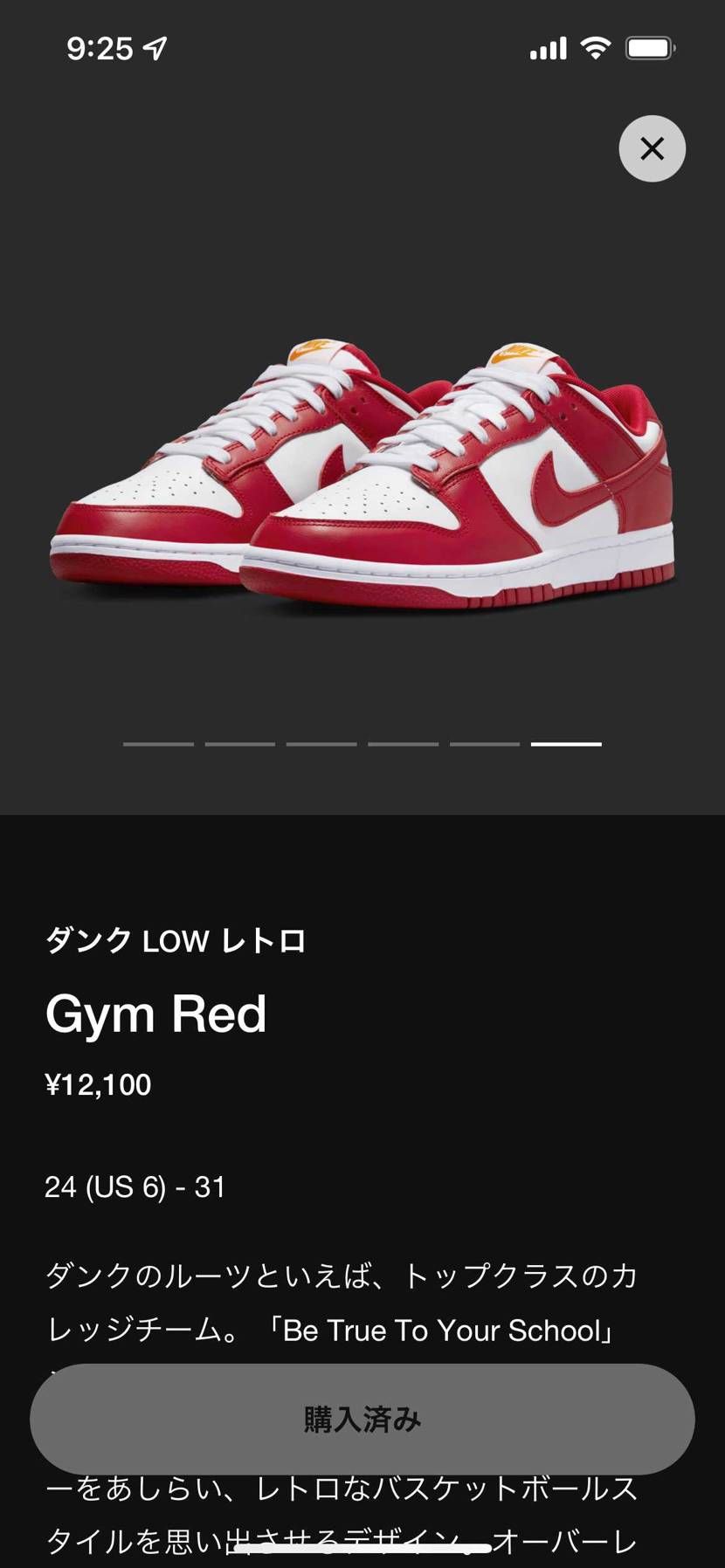Select the third carousel position indicator

point(321,745)
